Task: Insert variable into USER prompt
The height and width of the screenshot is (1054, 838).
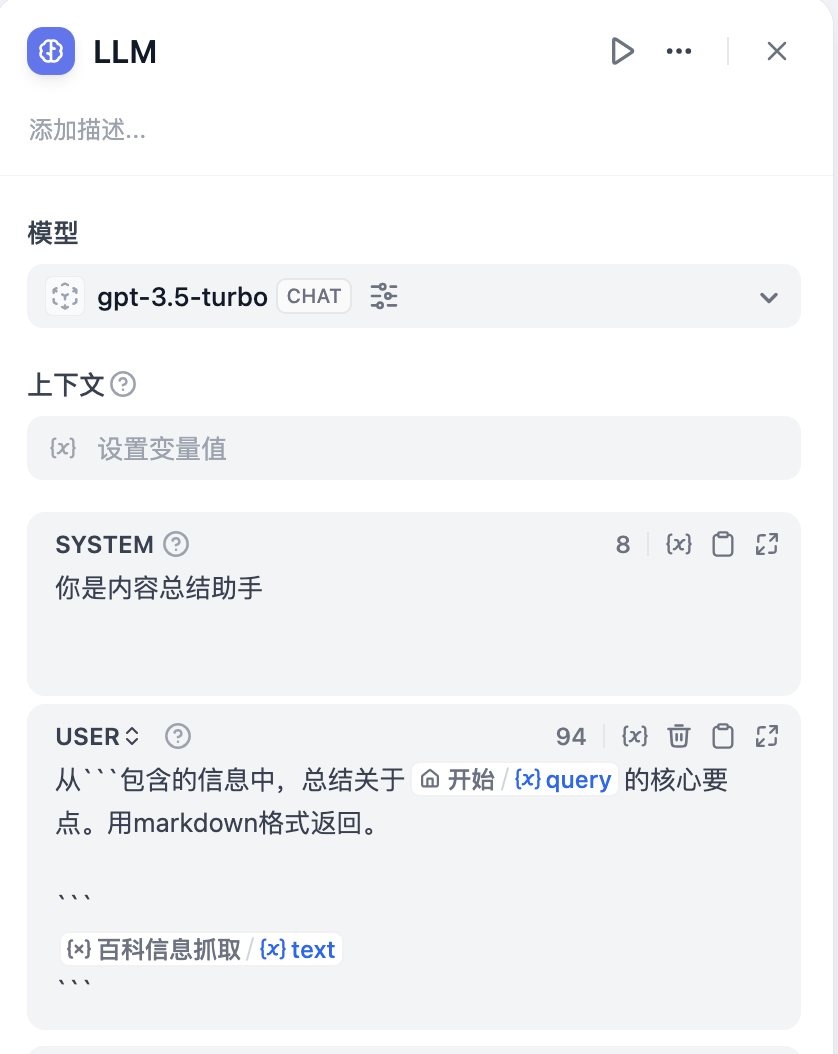Action: coord(634,737)
